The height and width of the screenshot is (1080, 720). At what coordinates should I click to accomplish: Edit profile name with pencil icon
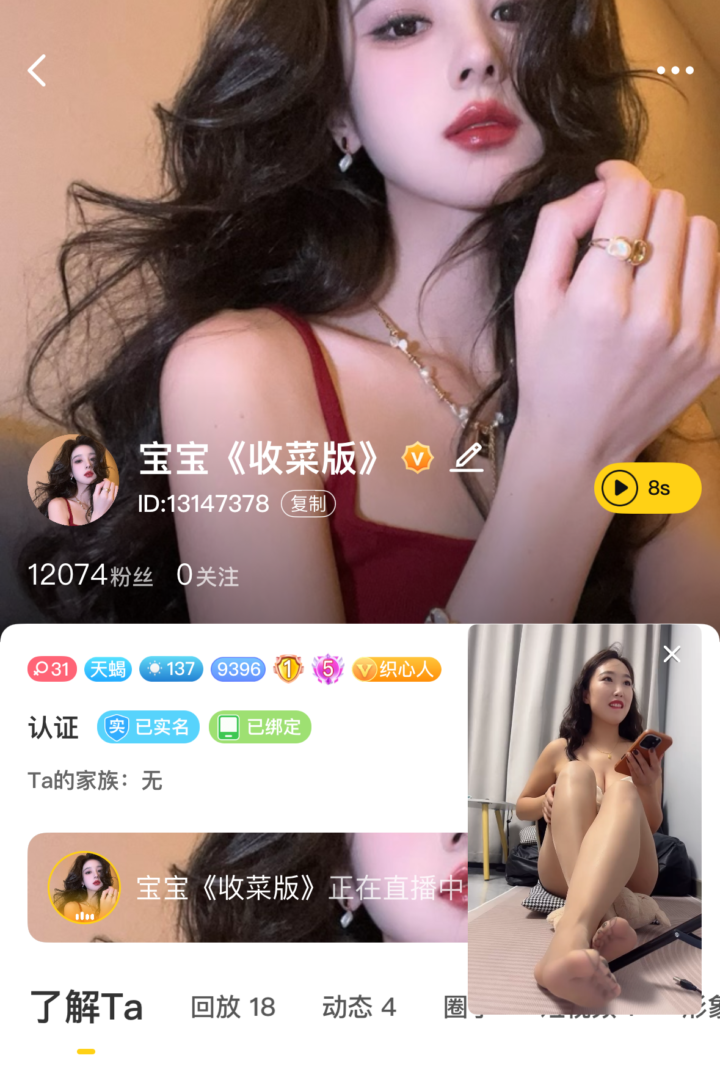pos(467,458)
